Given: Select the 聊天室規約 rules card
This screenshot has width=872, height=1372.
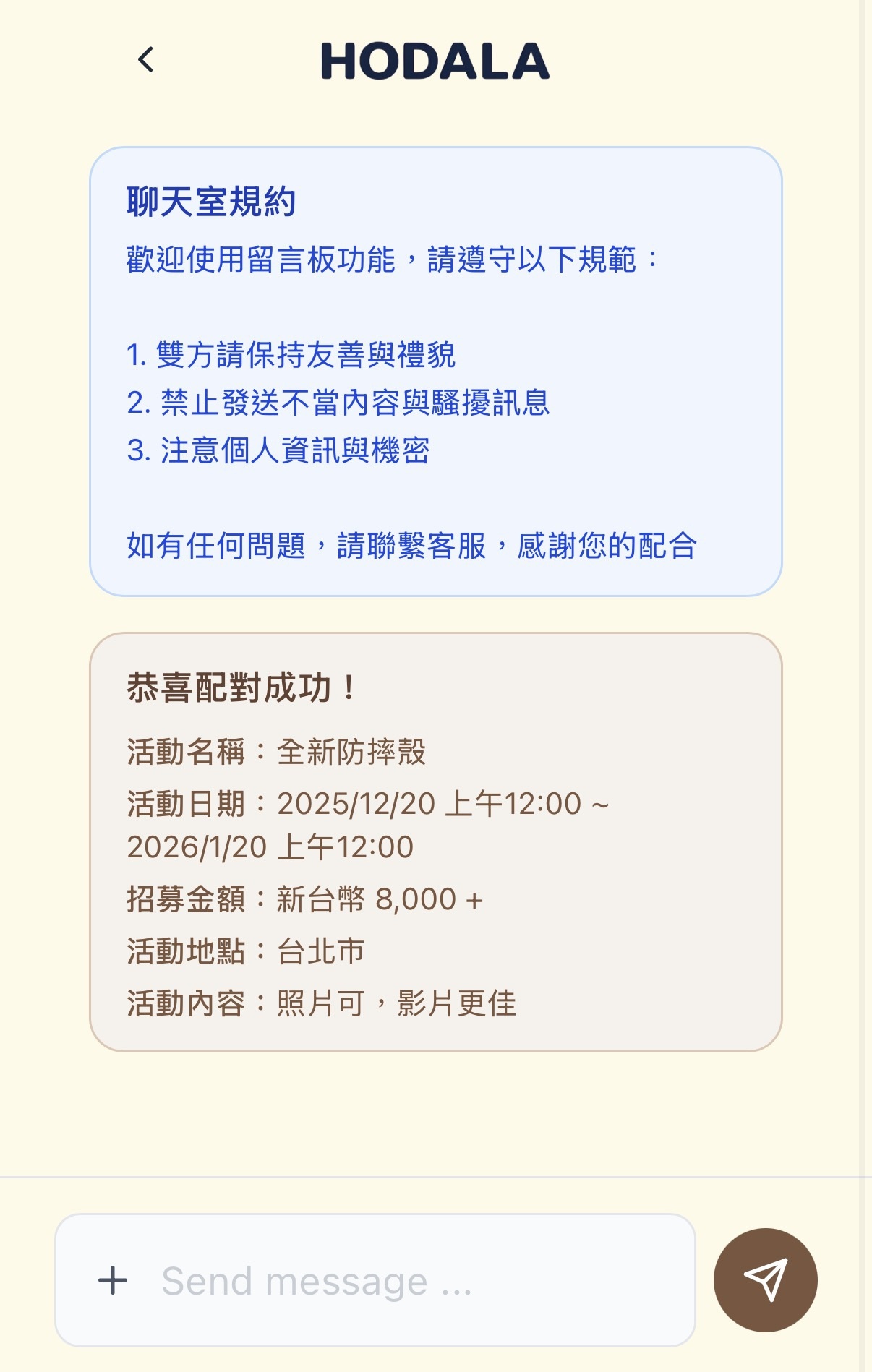Looking at the screenshot, I should click(x=435, y=369).
